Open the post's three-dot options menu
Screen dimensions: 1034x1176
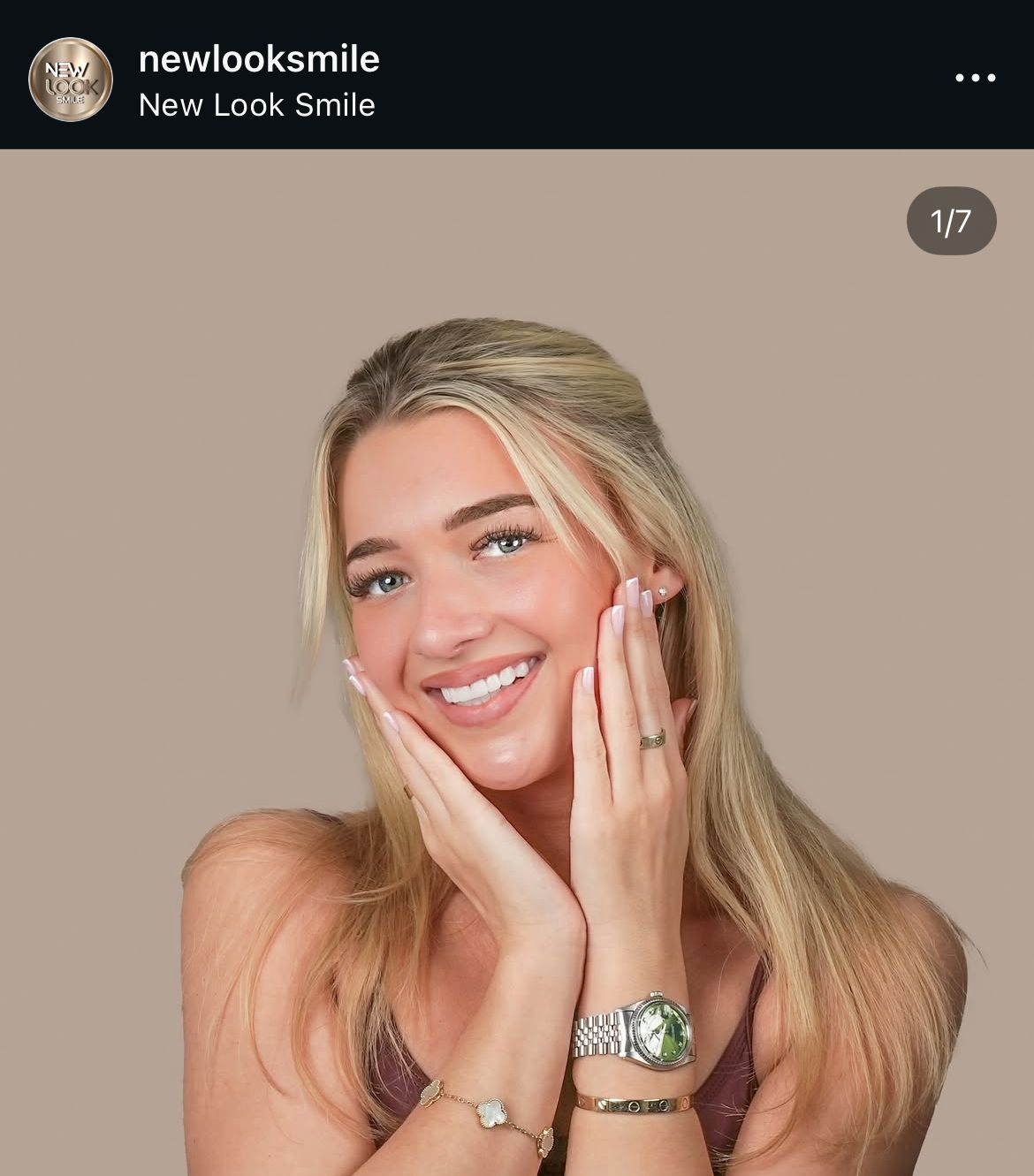click(x=975, y=78)
